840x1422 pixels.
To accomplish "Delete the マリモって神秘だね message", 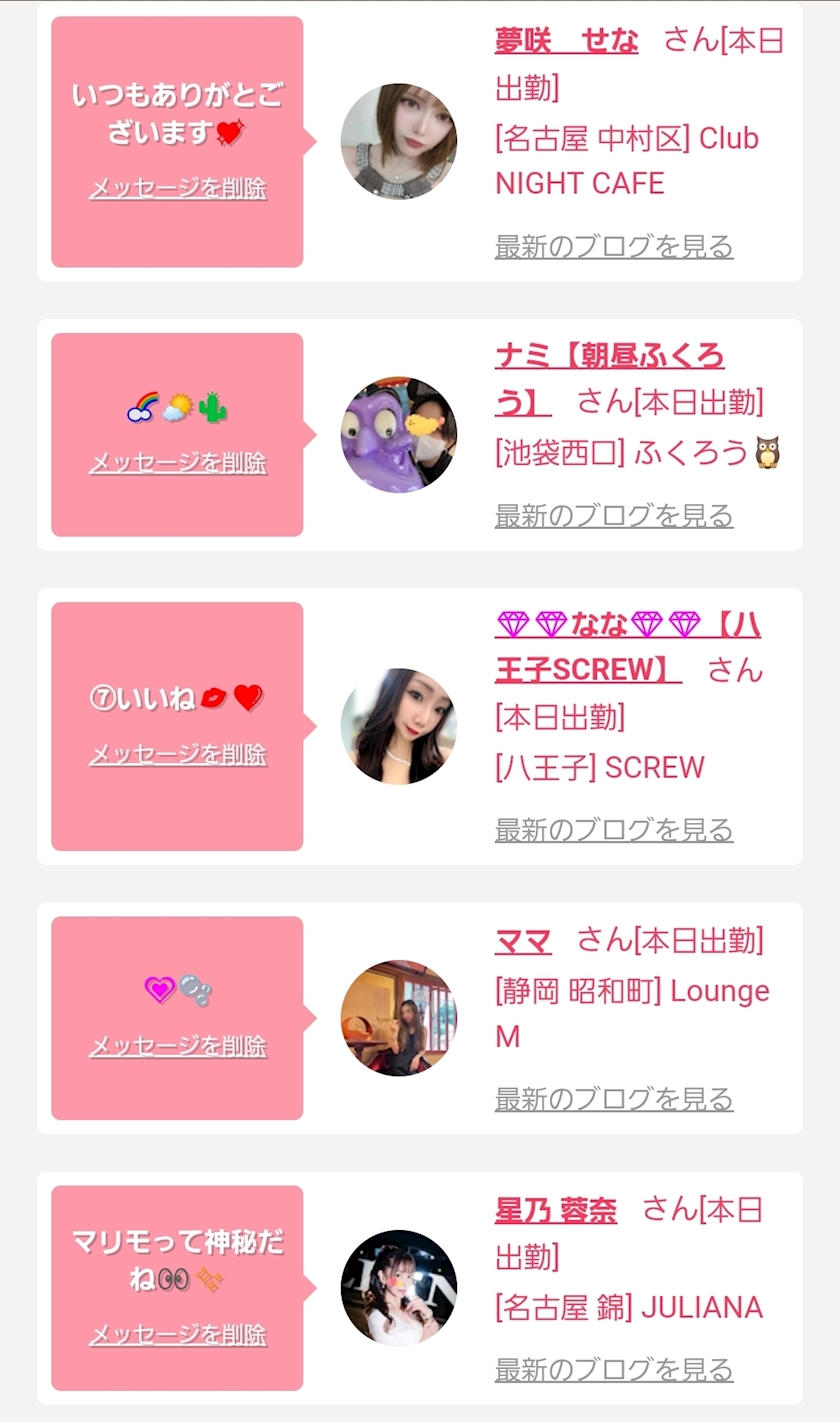I will tap(178, 1334).
